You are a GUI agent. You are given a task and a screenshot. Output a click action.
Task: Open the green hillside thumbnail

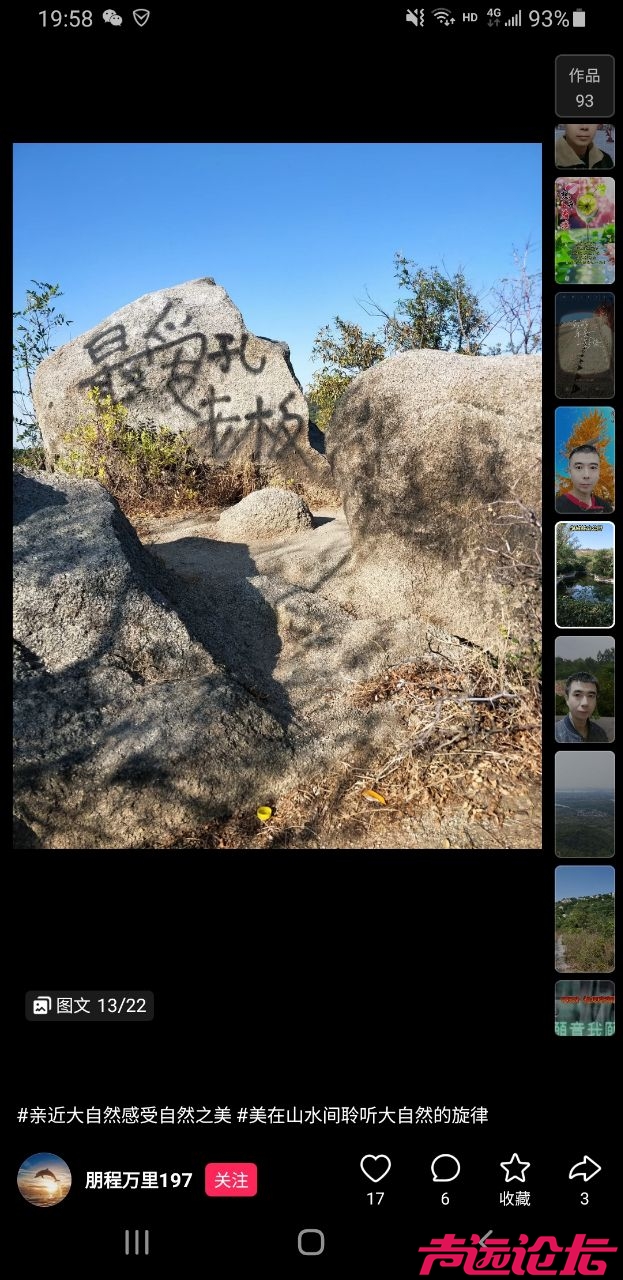[585, 919]
